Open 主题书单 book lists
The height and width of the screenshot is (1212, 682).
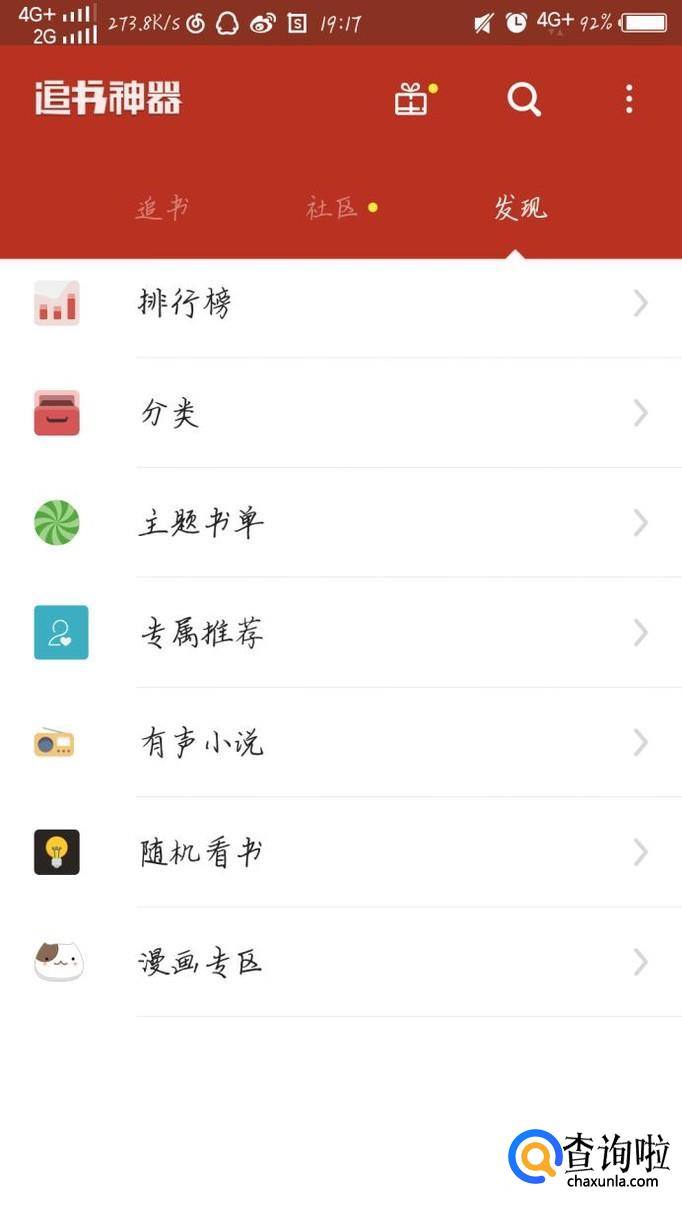tap(340, 523)
